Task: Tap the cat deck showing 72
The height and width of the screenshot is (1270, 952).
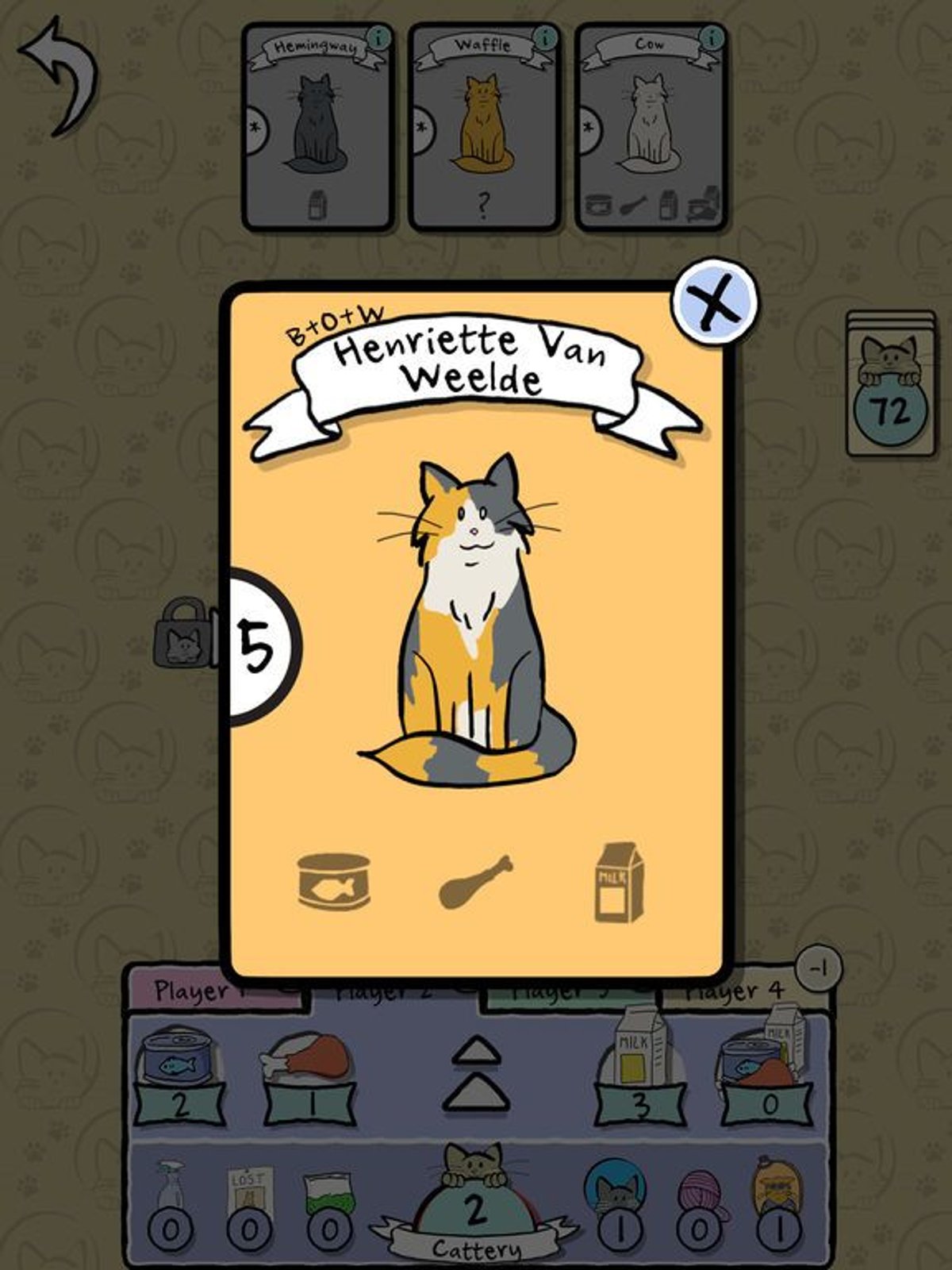Action: (x=890, y=385)
